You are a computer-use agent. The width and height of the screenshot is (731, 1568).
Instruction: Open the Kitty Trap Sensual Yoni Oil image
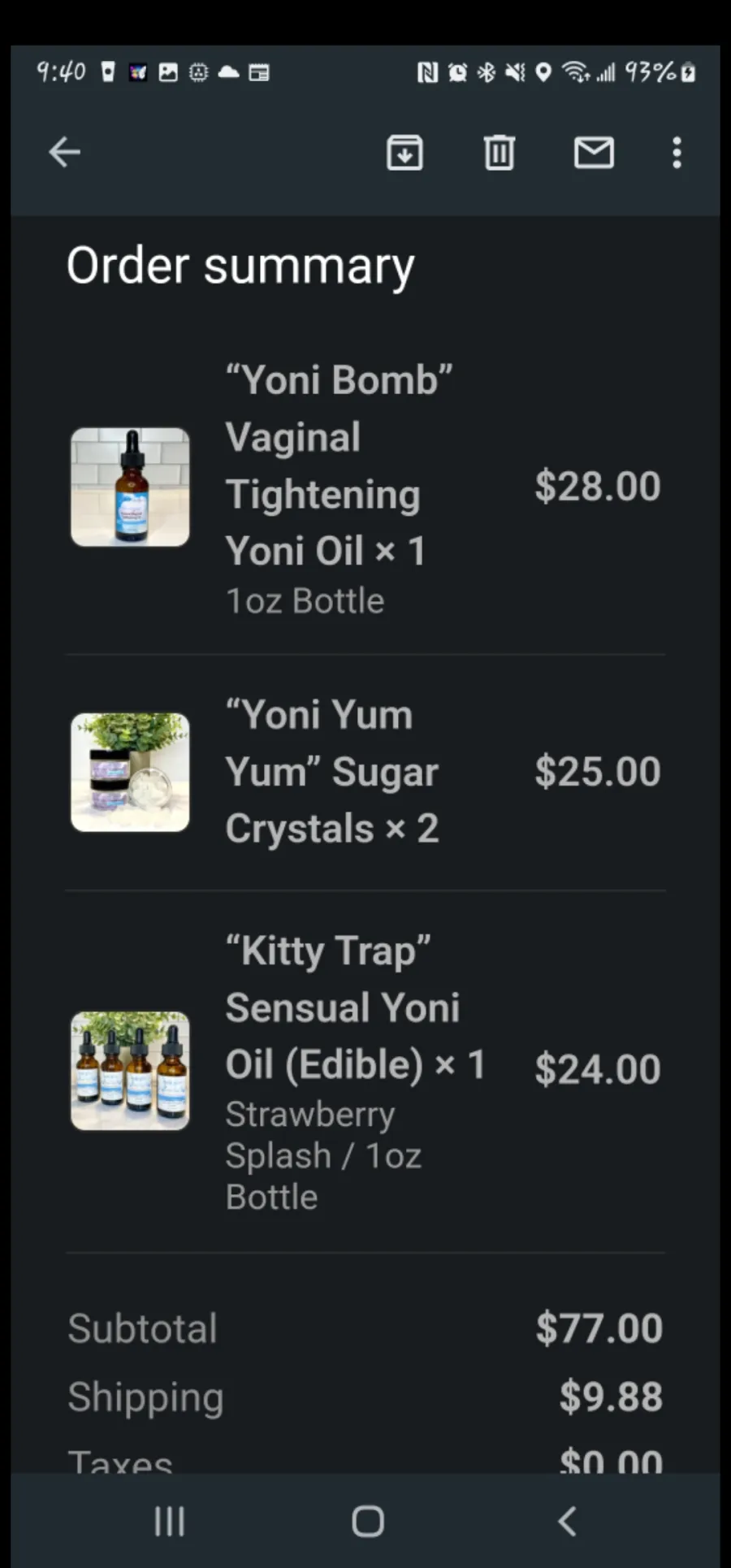coord(130,1070)
